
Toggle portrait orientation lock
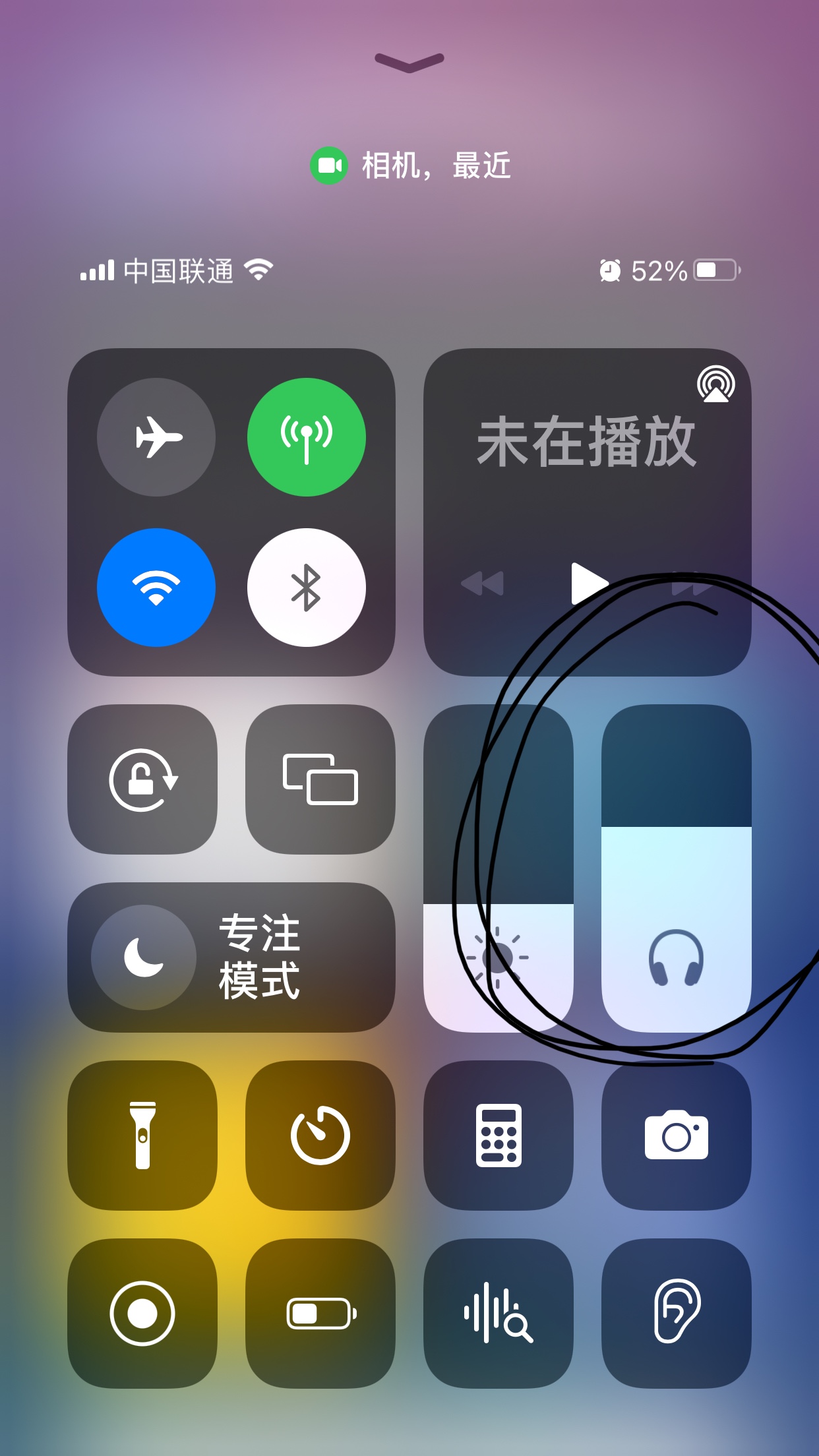click(142, 779)
